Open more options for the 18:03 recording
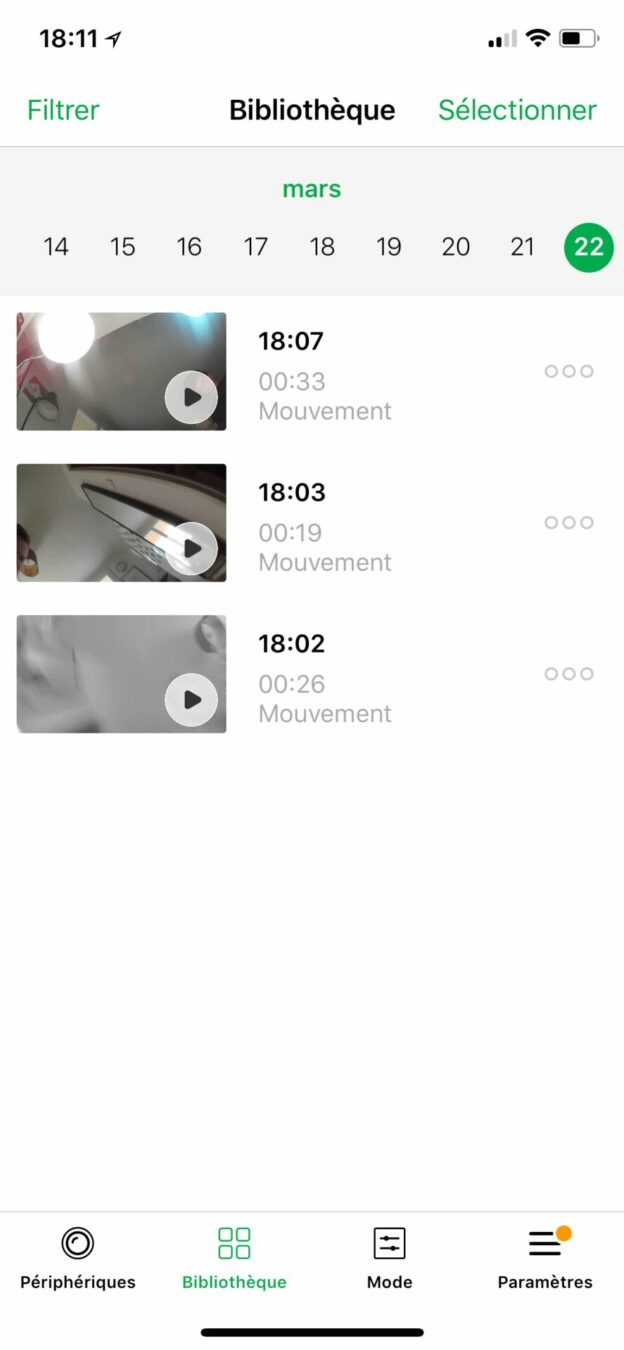The height and width of the screenshot is (1350, 624). (569, 522)
